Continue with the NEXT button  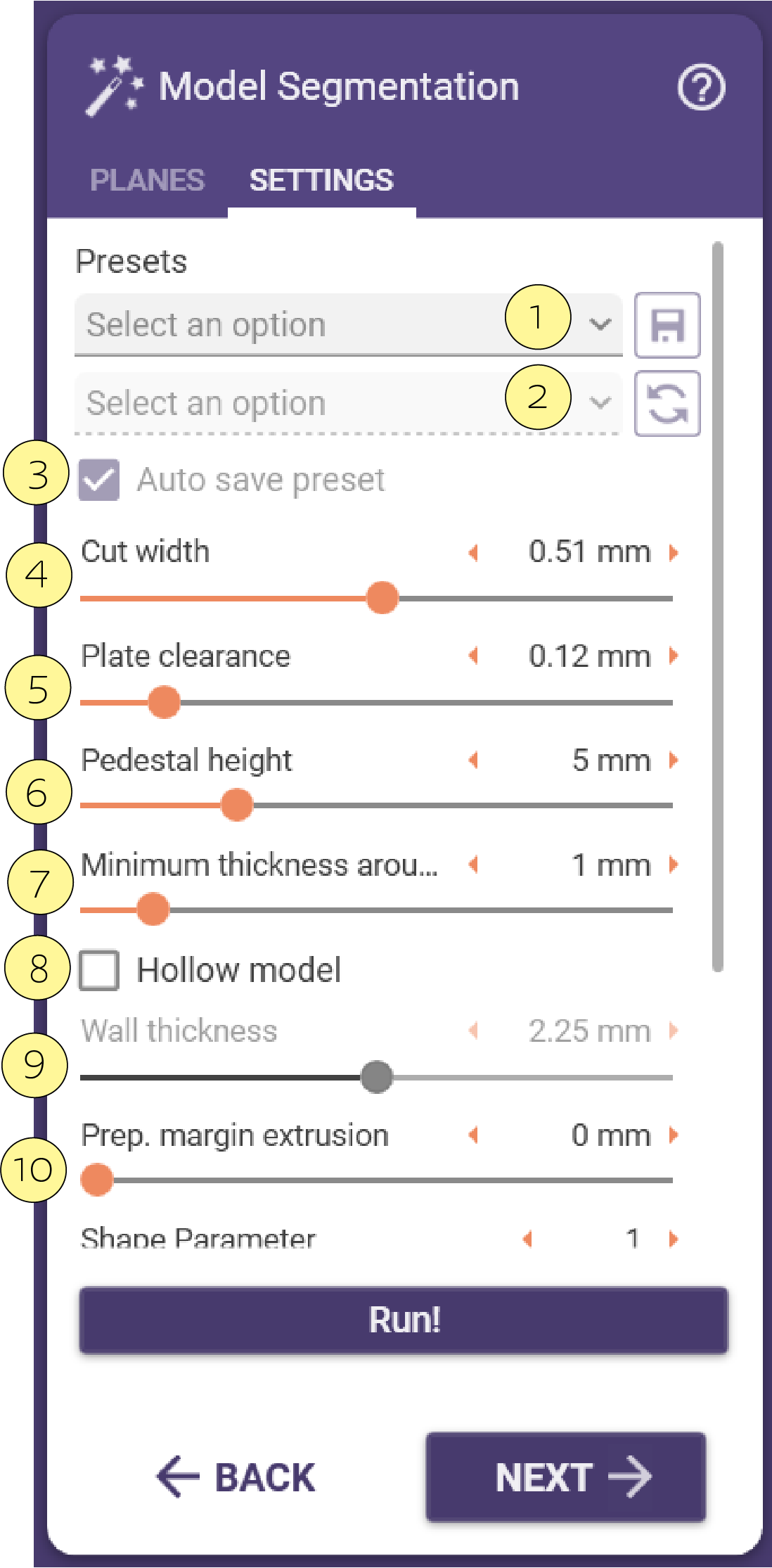point(566,1477)
